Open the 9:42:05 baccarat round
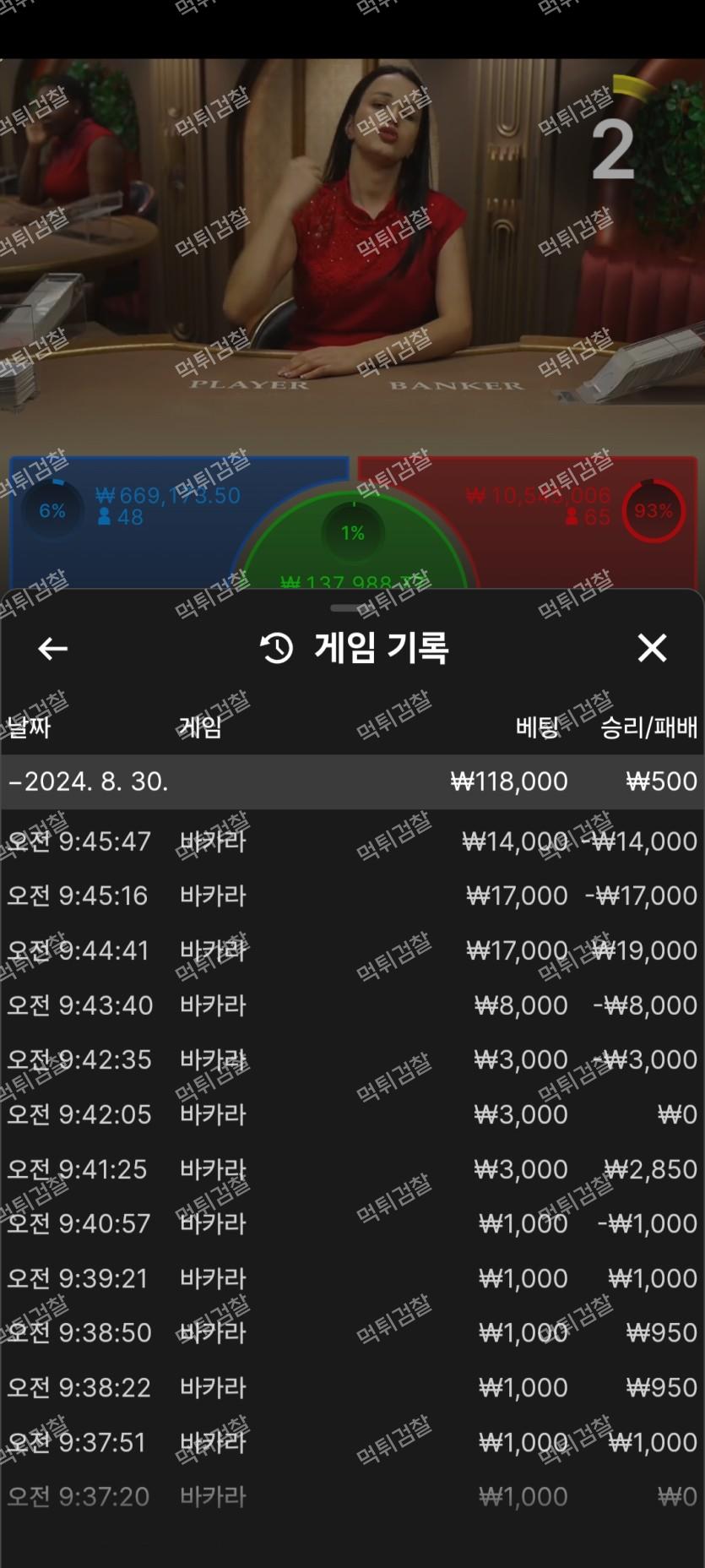The image size is (705, 1568). (352, 1114)
